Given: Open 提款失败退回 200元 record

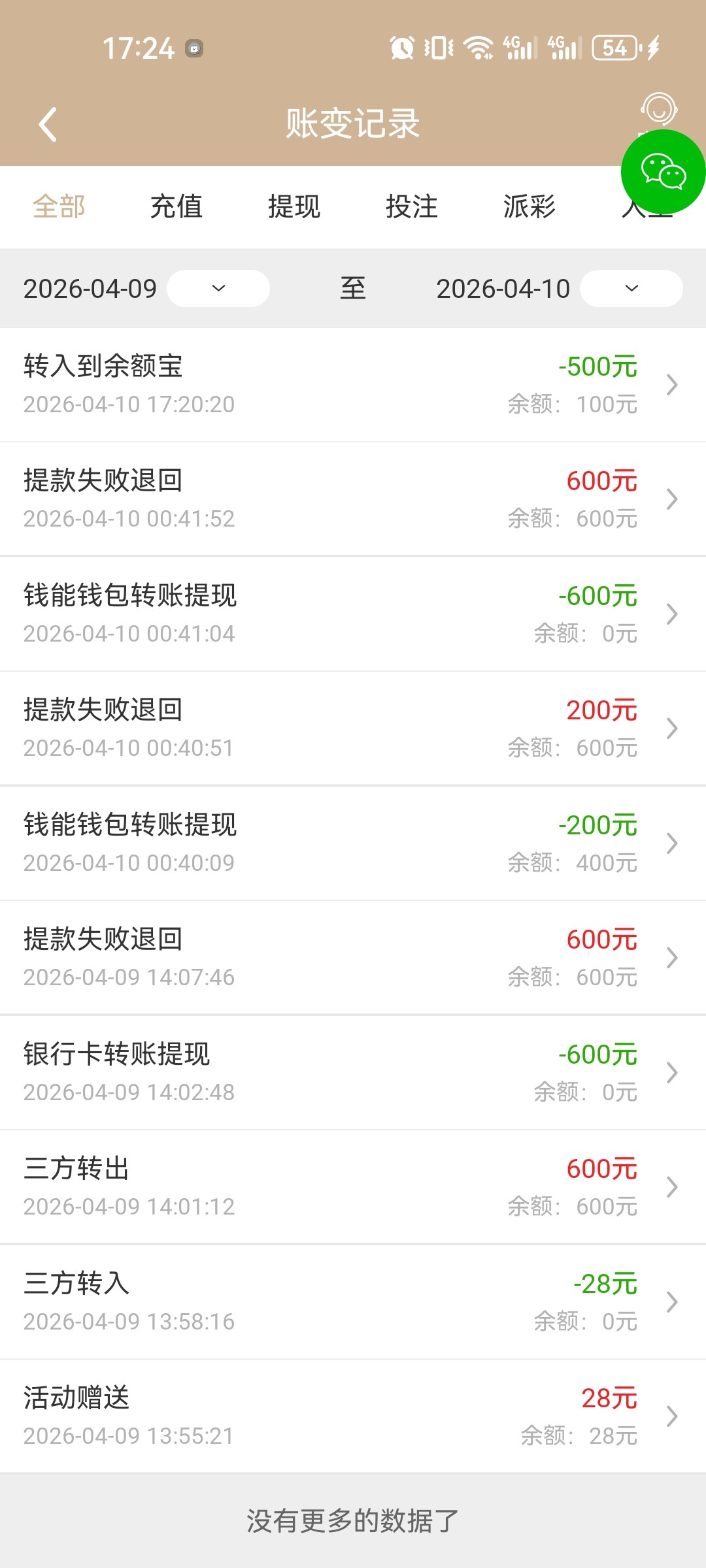Looking at the screenshot, I should [x=353, y=728].
